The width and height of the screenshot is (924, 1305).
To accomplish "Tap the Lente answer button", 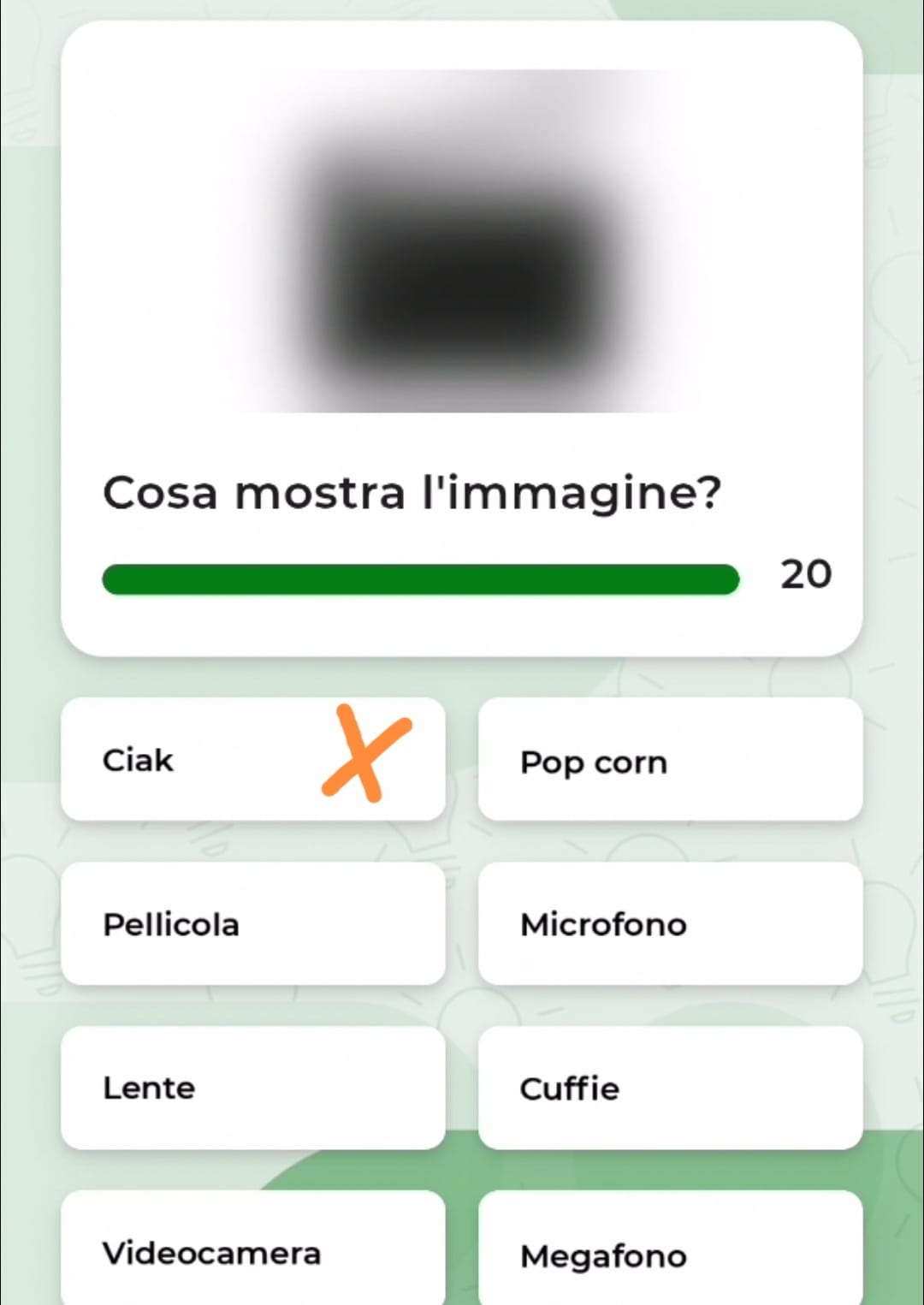I will point(252,1088).
